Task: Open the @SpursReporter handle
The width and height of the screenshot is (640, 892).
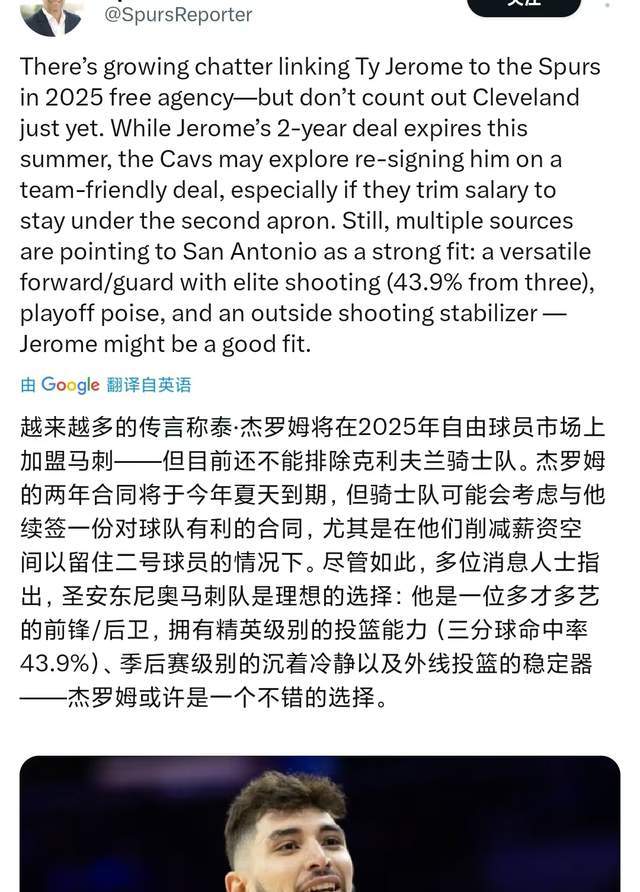Action: click(x=178, y=15)
